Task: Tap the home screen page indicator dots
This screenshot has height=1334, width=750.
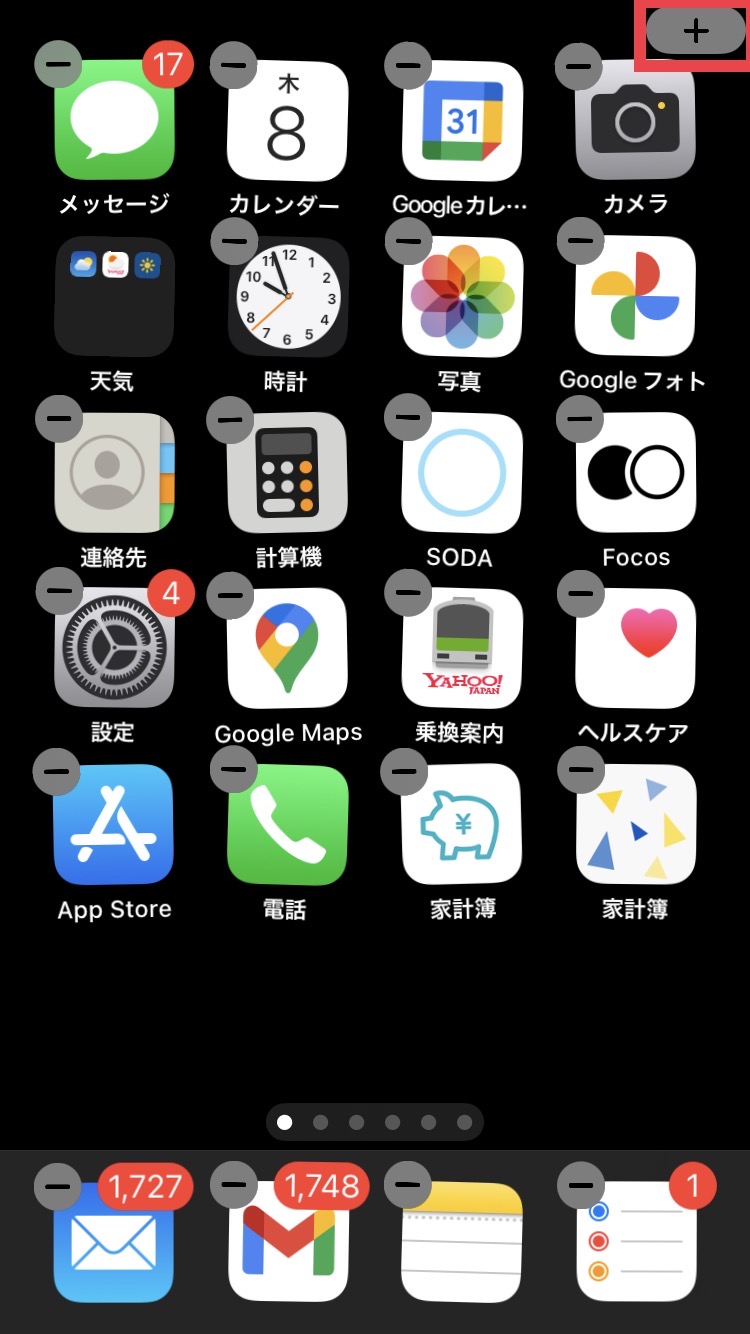Action: [375, 1123]
